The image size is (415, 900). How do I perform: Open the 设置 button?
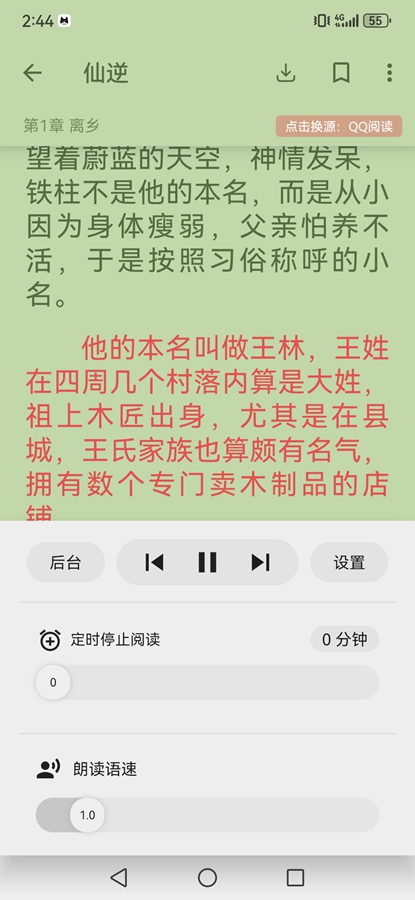click(349, 562)
